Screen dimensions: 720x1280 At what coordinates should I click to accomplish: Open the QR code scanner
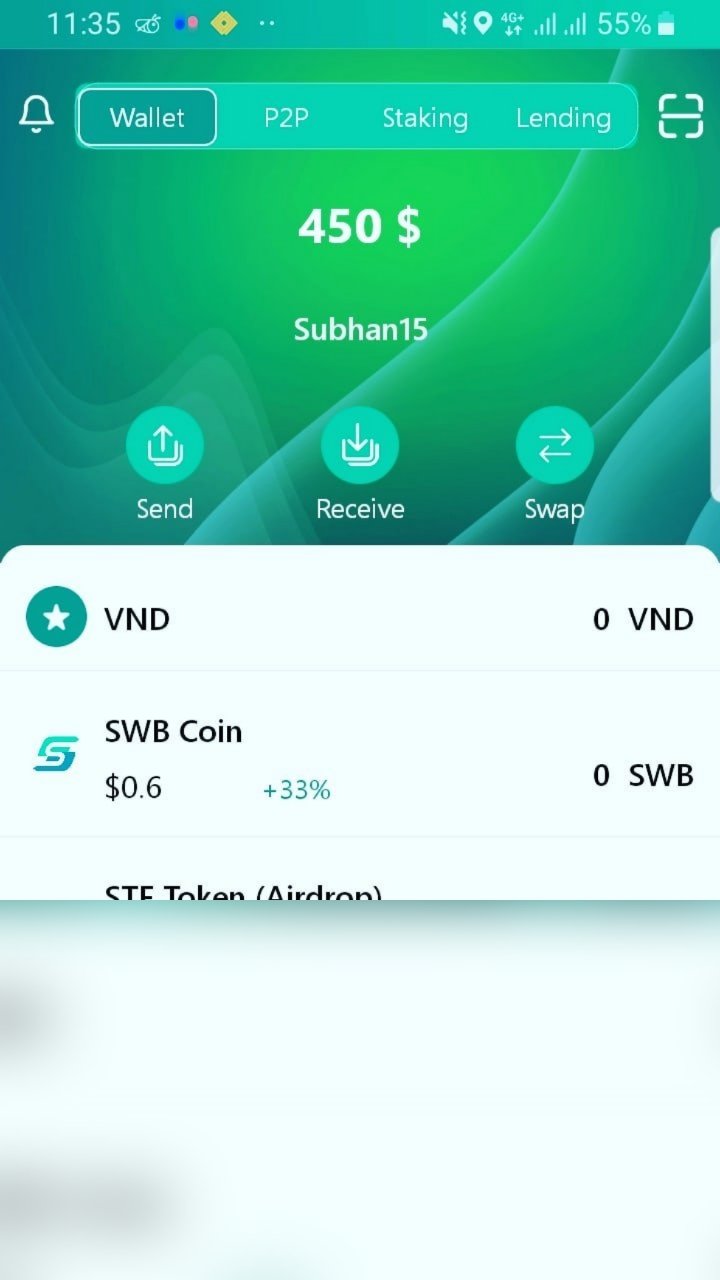click(680, 116)
